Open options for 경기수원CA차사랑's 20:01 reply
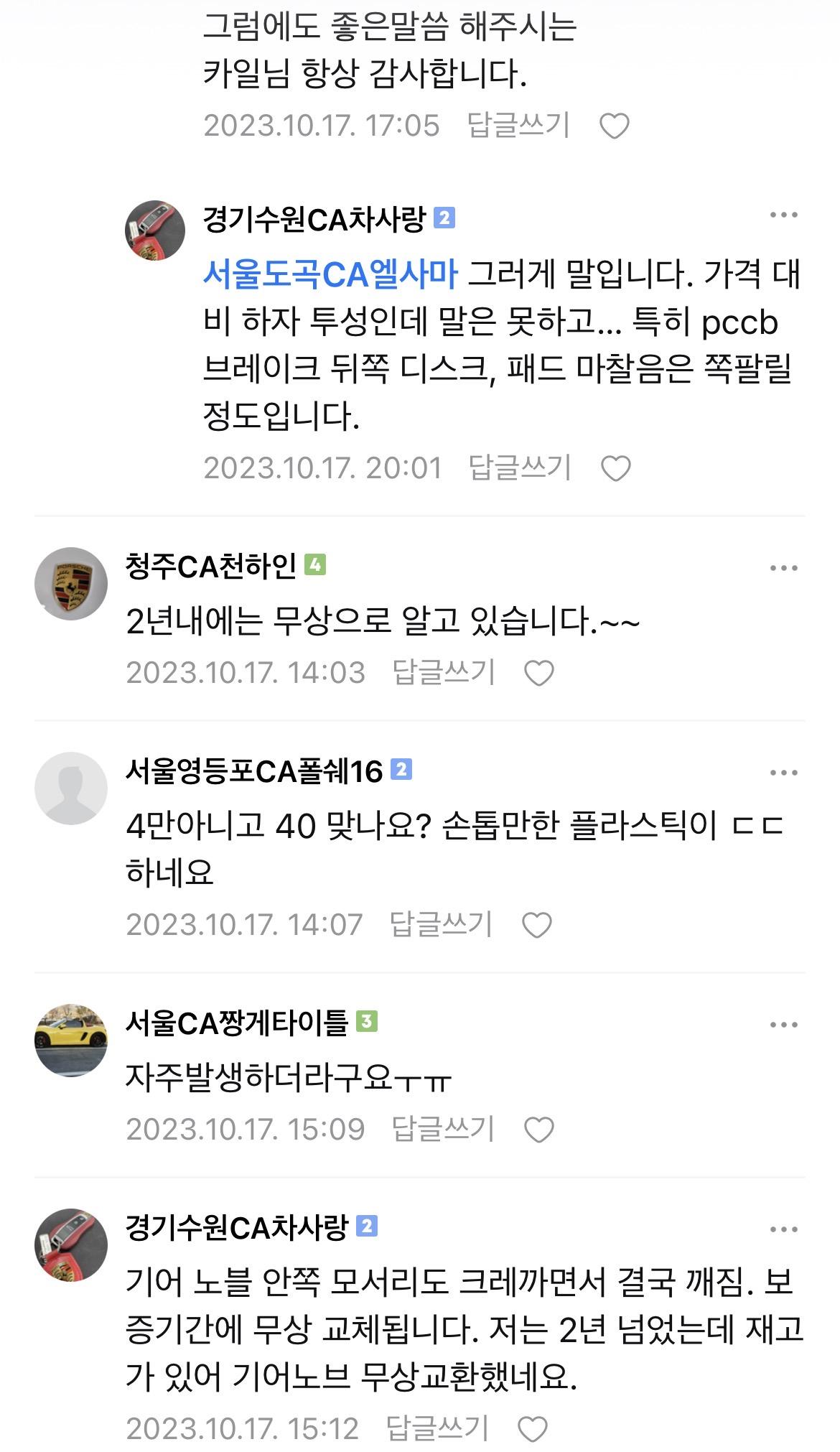 783,215
